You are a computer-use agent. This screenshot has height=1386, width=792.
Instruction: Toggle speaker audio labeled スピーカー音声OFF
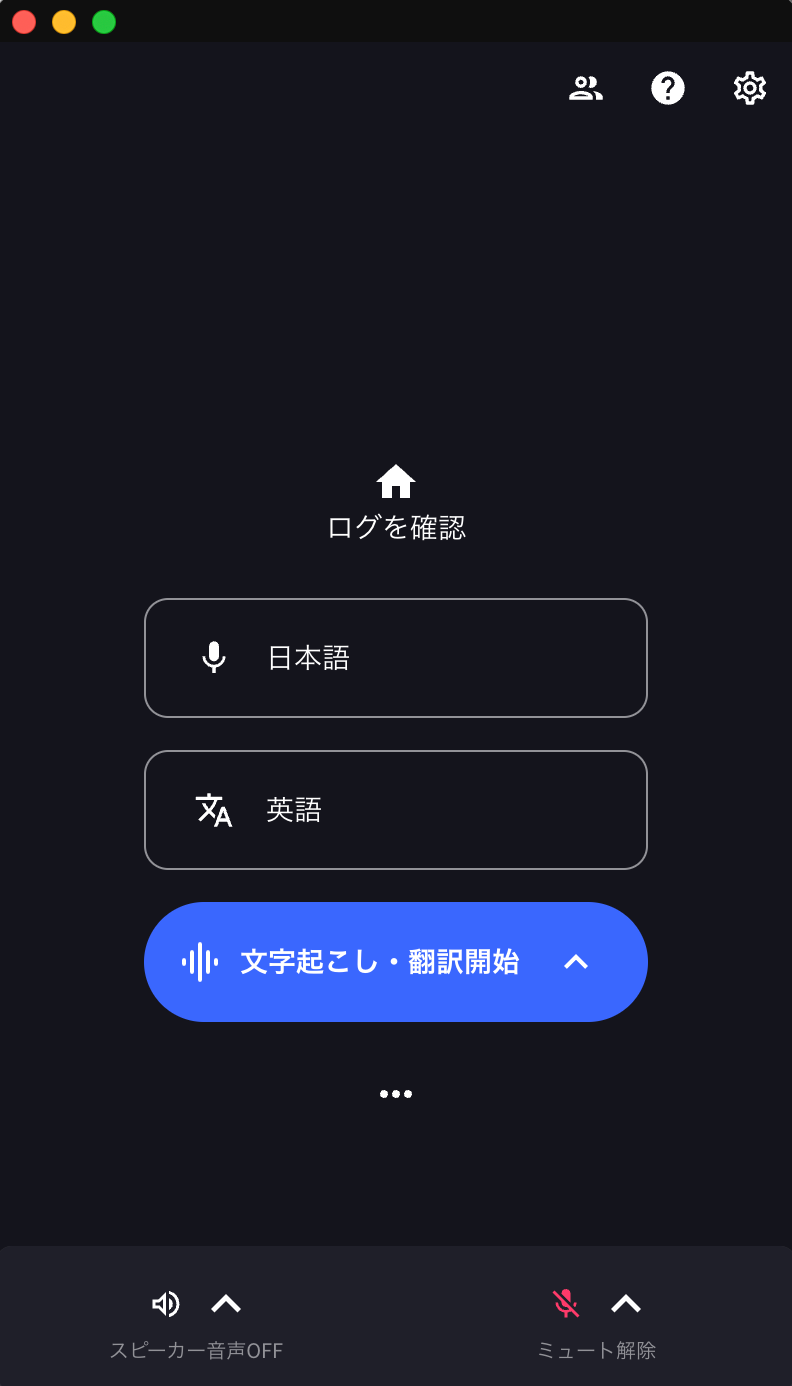[196, 1350]
